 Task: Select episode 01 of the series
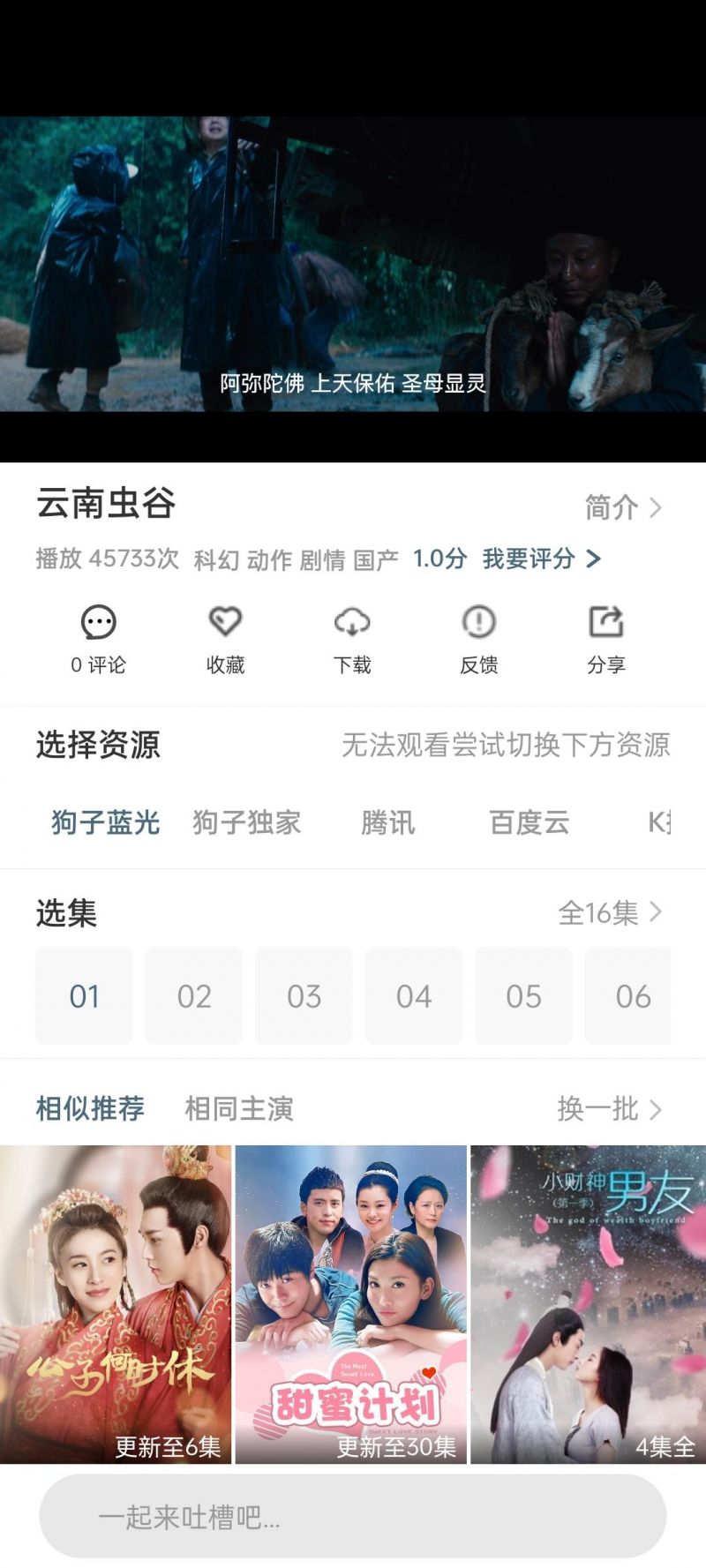(84, 995)
